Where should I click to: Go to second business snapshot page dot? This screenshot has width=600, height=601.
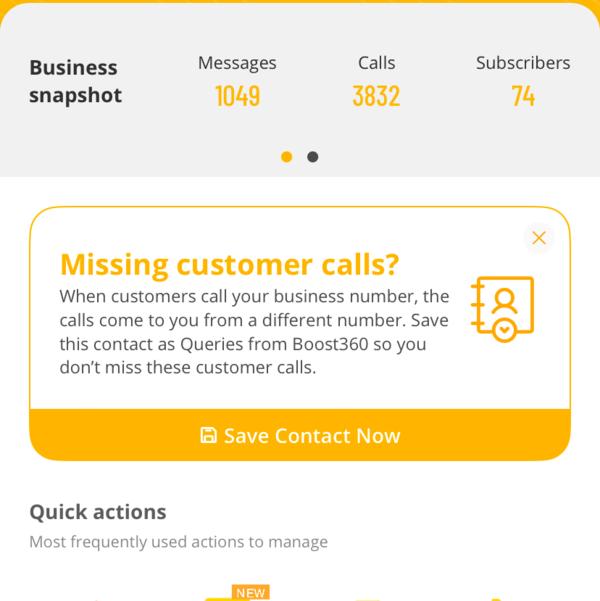[x=313, y=157]
